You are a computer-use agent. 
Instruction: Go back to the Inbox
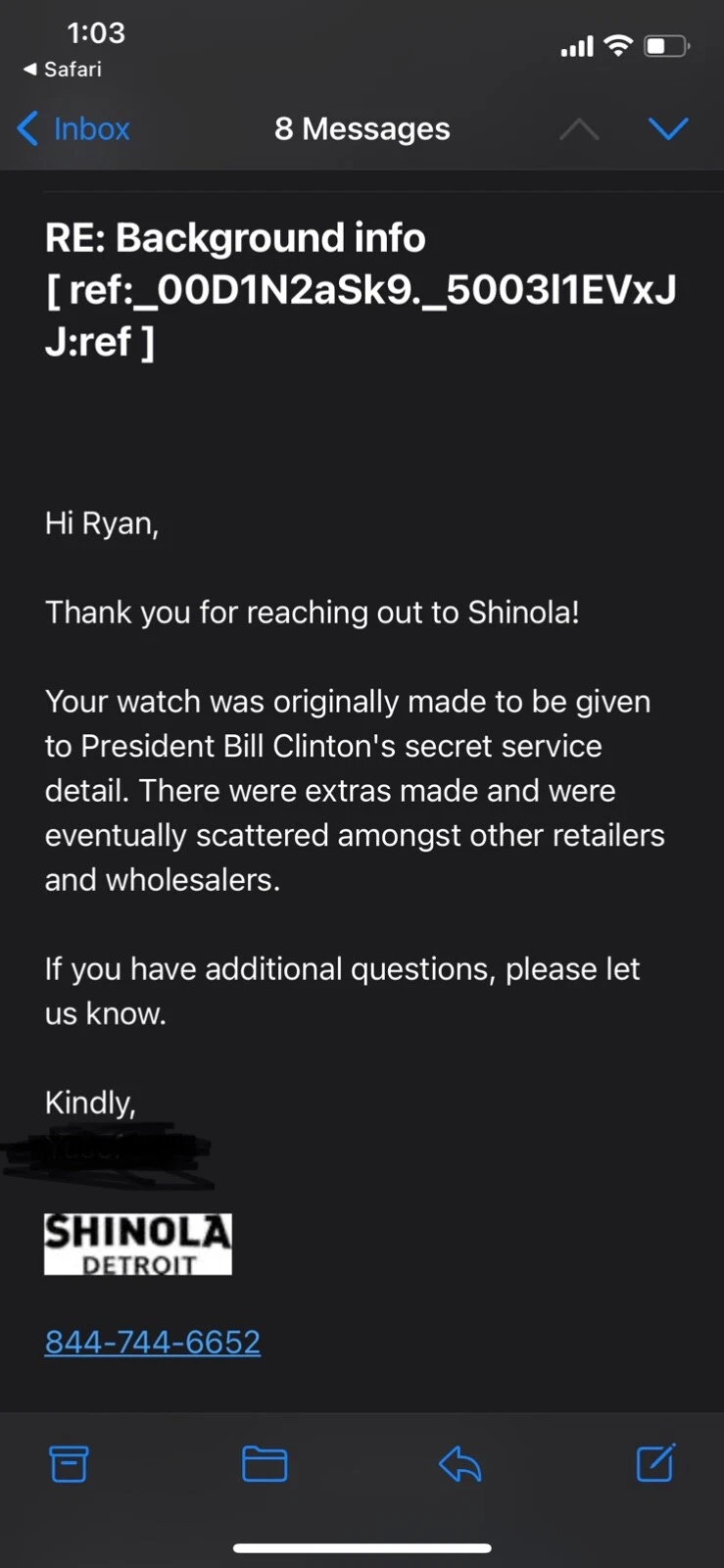coord(74,128)
